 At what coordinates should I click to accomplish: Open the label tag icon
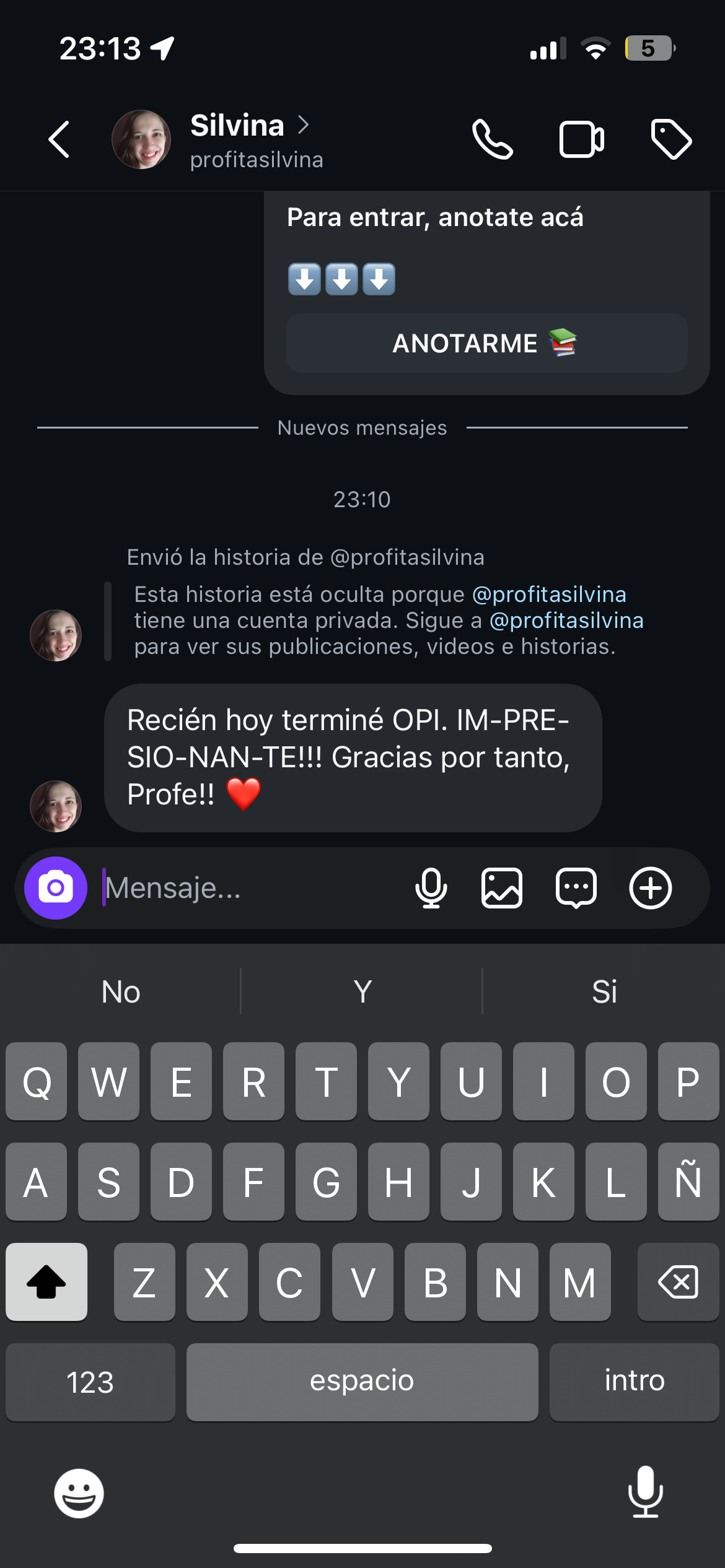(x=671, y=139)
